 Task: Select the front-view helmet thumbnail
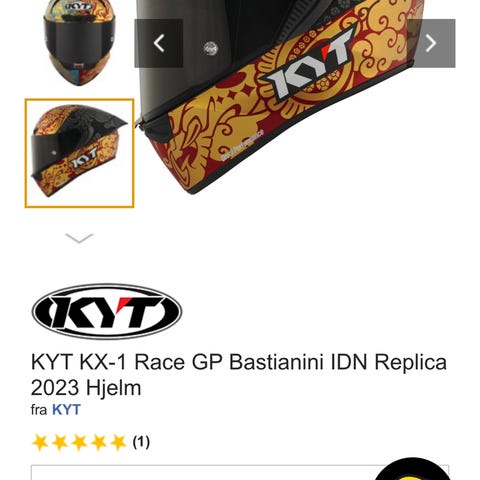click(x=79, y=43)
